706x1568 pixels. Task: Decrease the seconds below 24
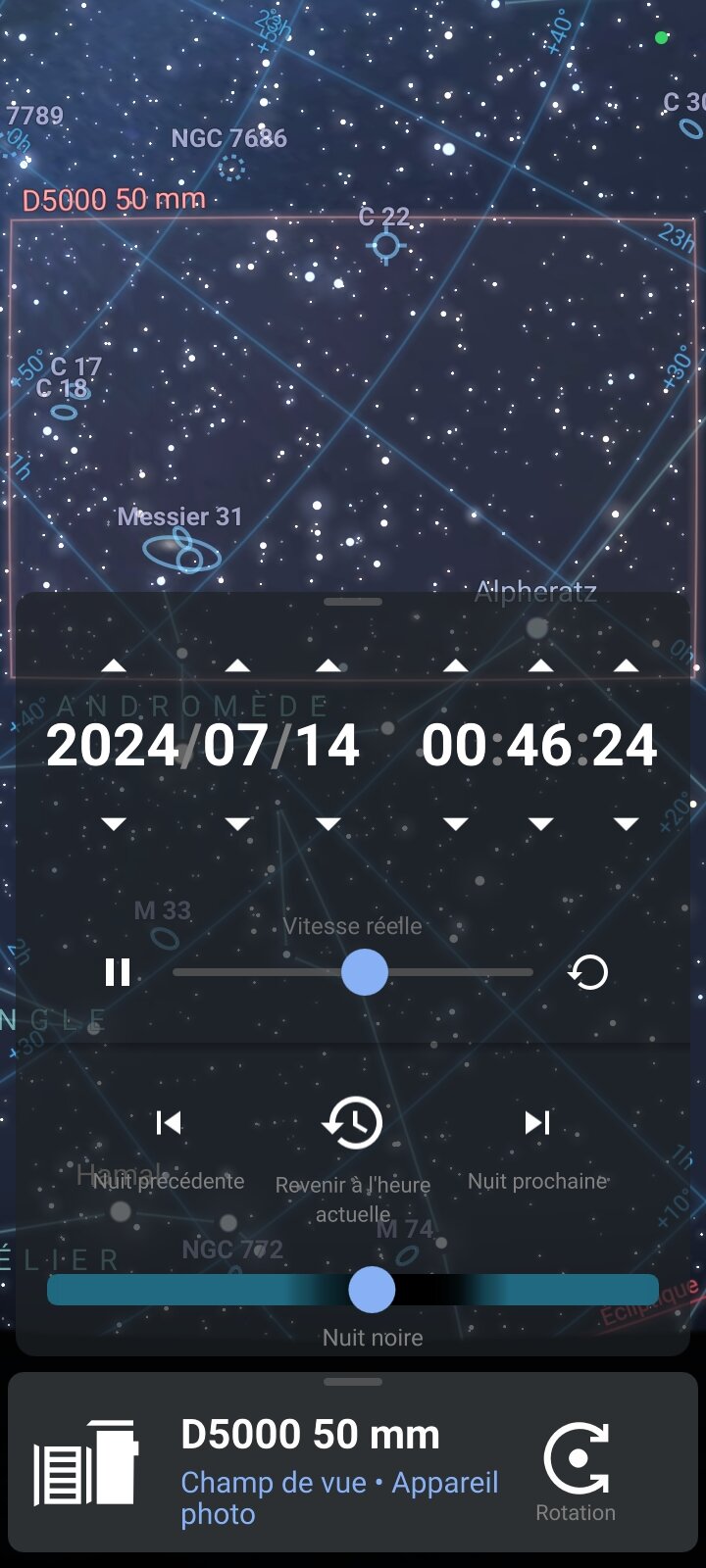pos(626,823)
